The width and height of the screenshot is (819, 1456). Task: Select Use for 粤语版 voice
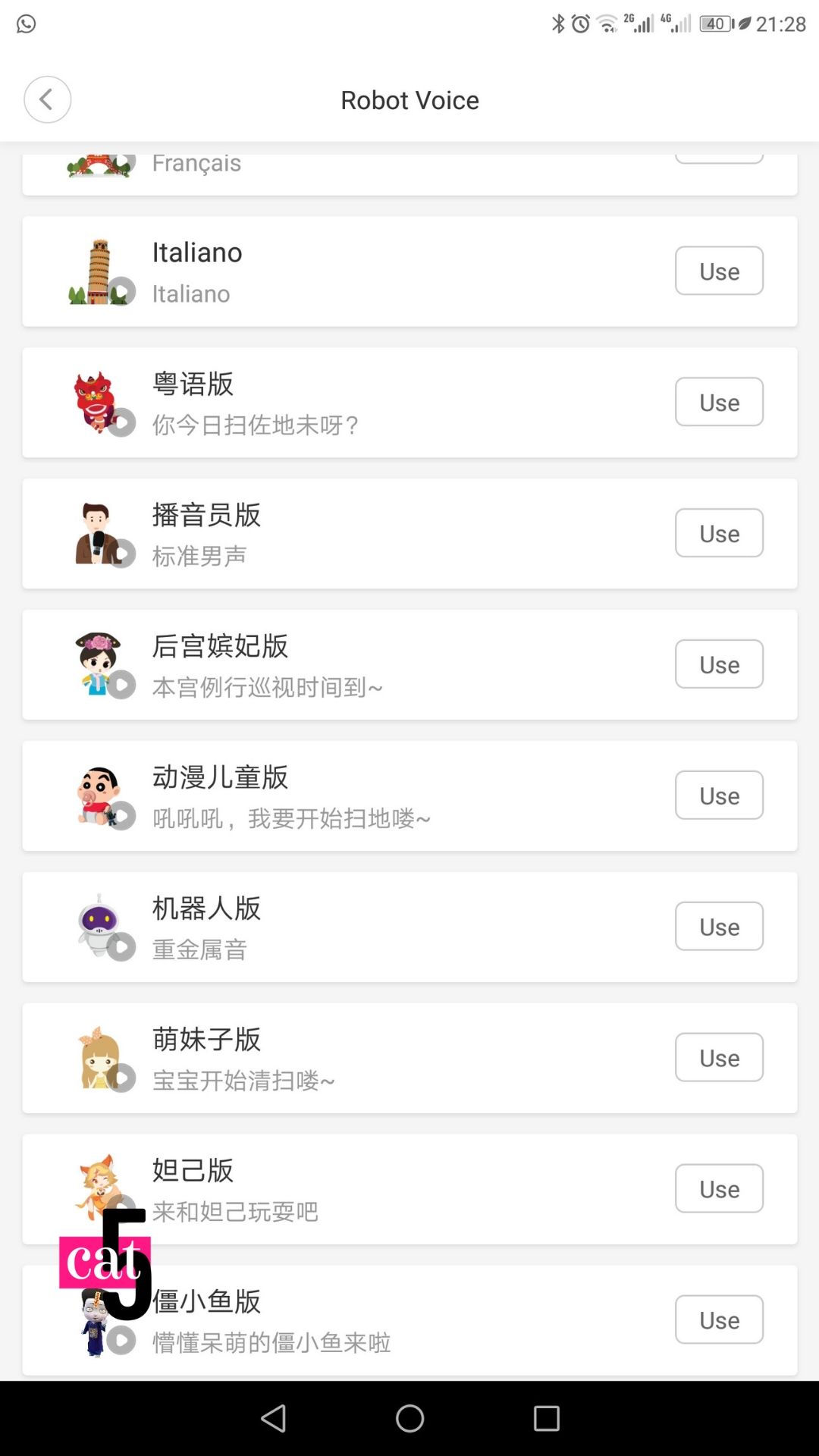click(x=718, y=402)
